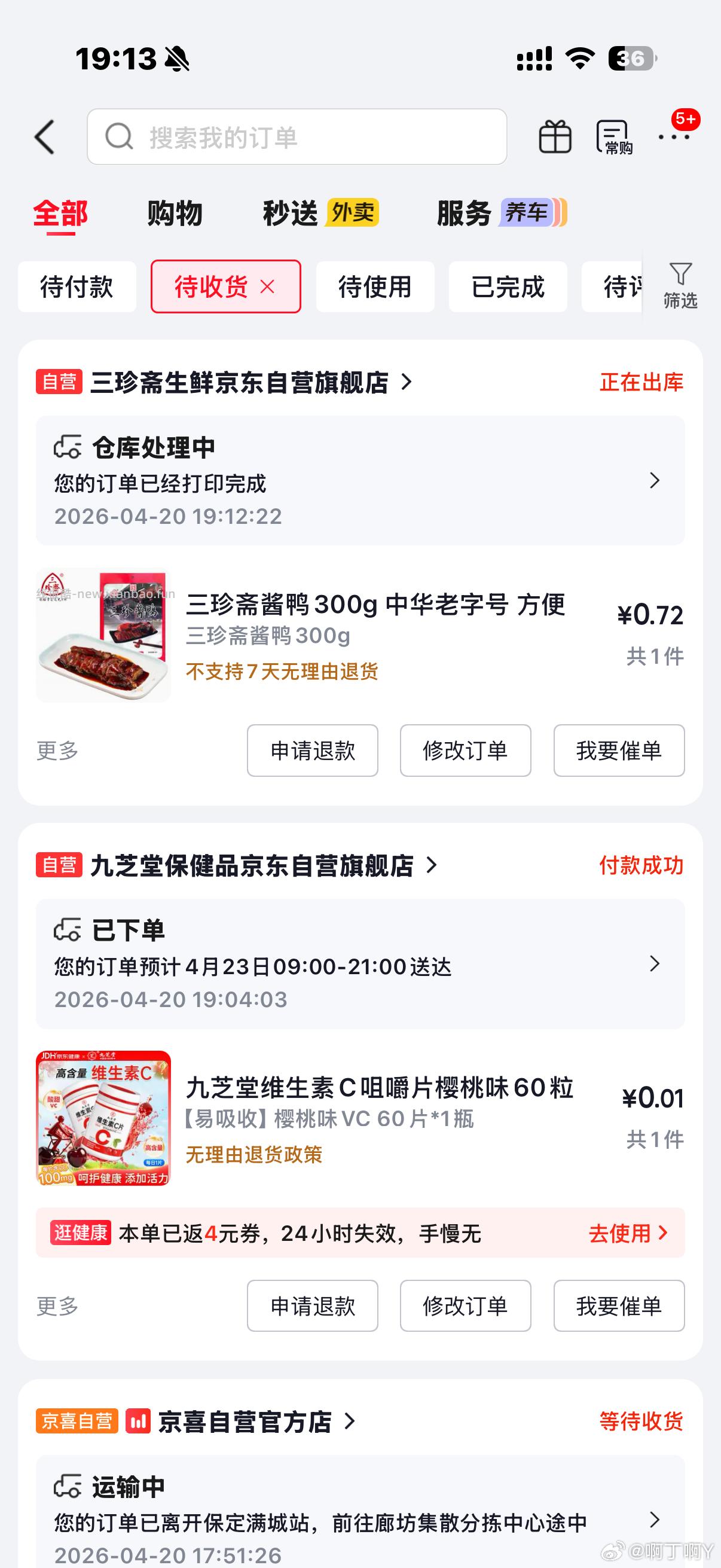Tap the truck icon next to 仓库处理中
This screenshot has height=1568, width=721.
point(69,446)
